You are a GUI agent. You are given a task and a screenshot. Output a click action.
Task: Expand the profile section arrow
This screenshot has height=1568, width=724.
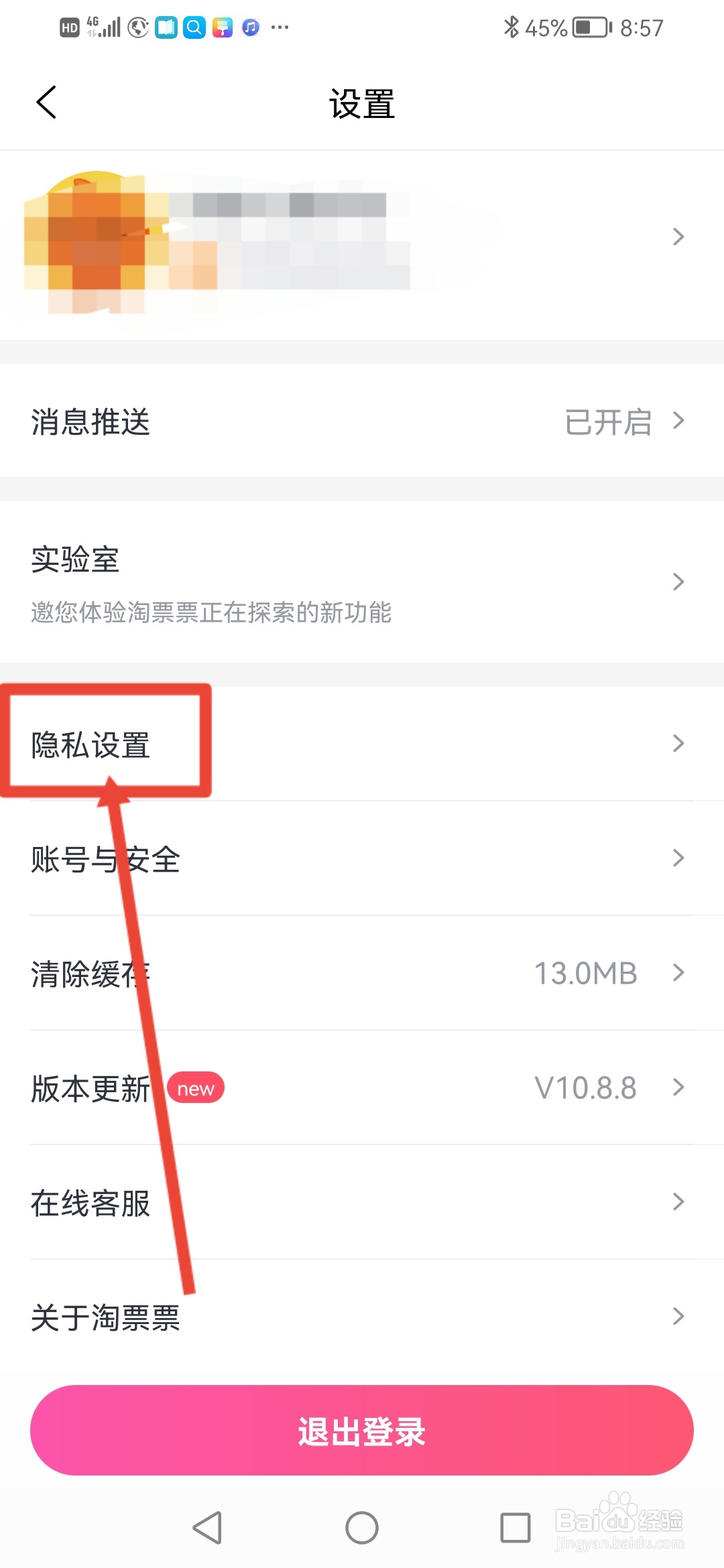tap(678, 237)
